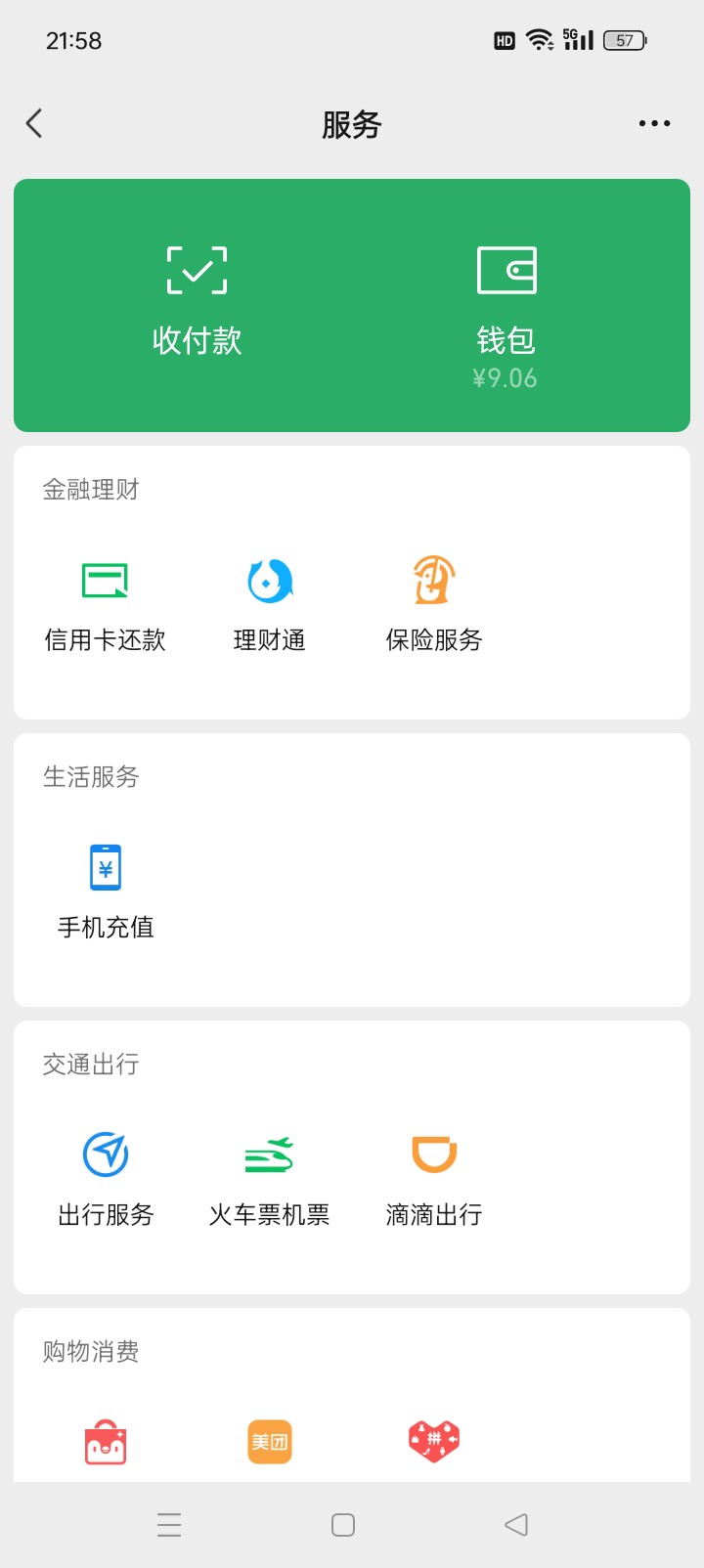Open the three-dot overflow menu

coord(654,123)
